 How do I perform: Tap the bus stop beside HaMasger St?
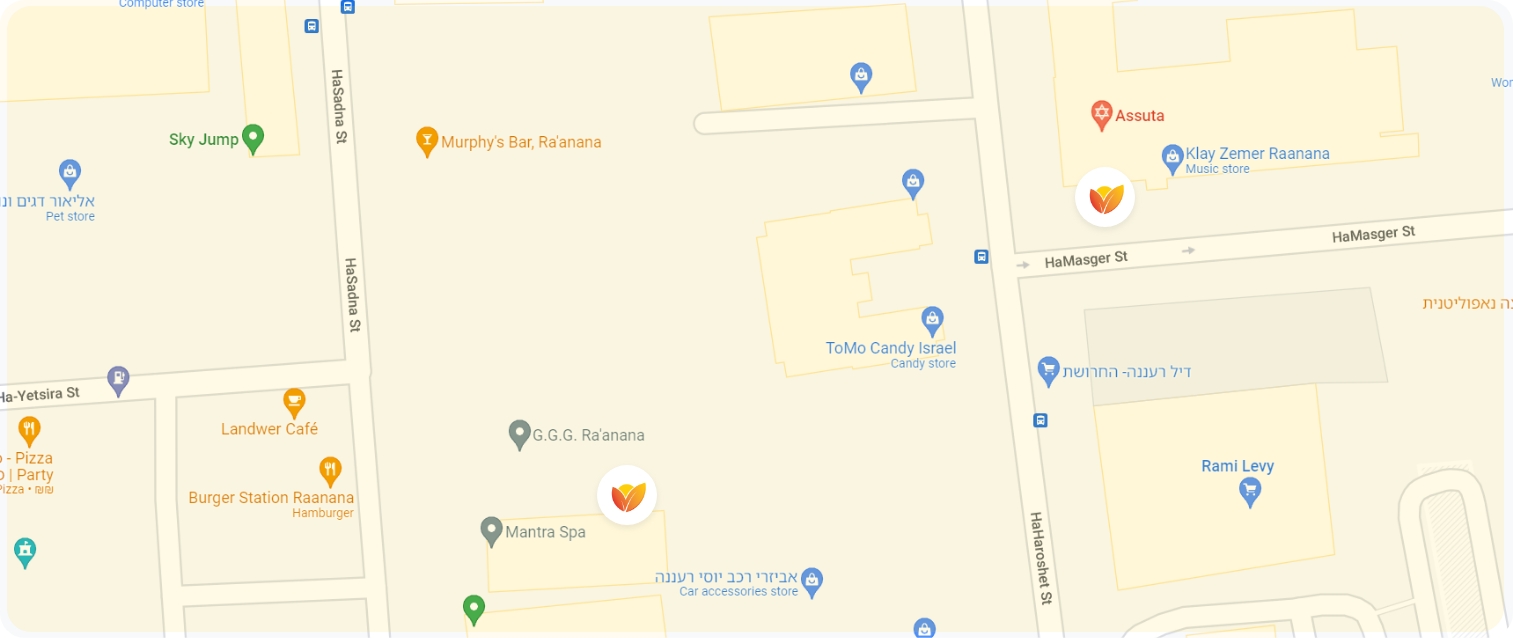(981, 257)
